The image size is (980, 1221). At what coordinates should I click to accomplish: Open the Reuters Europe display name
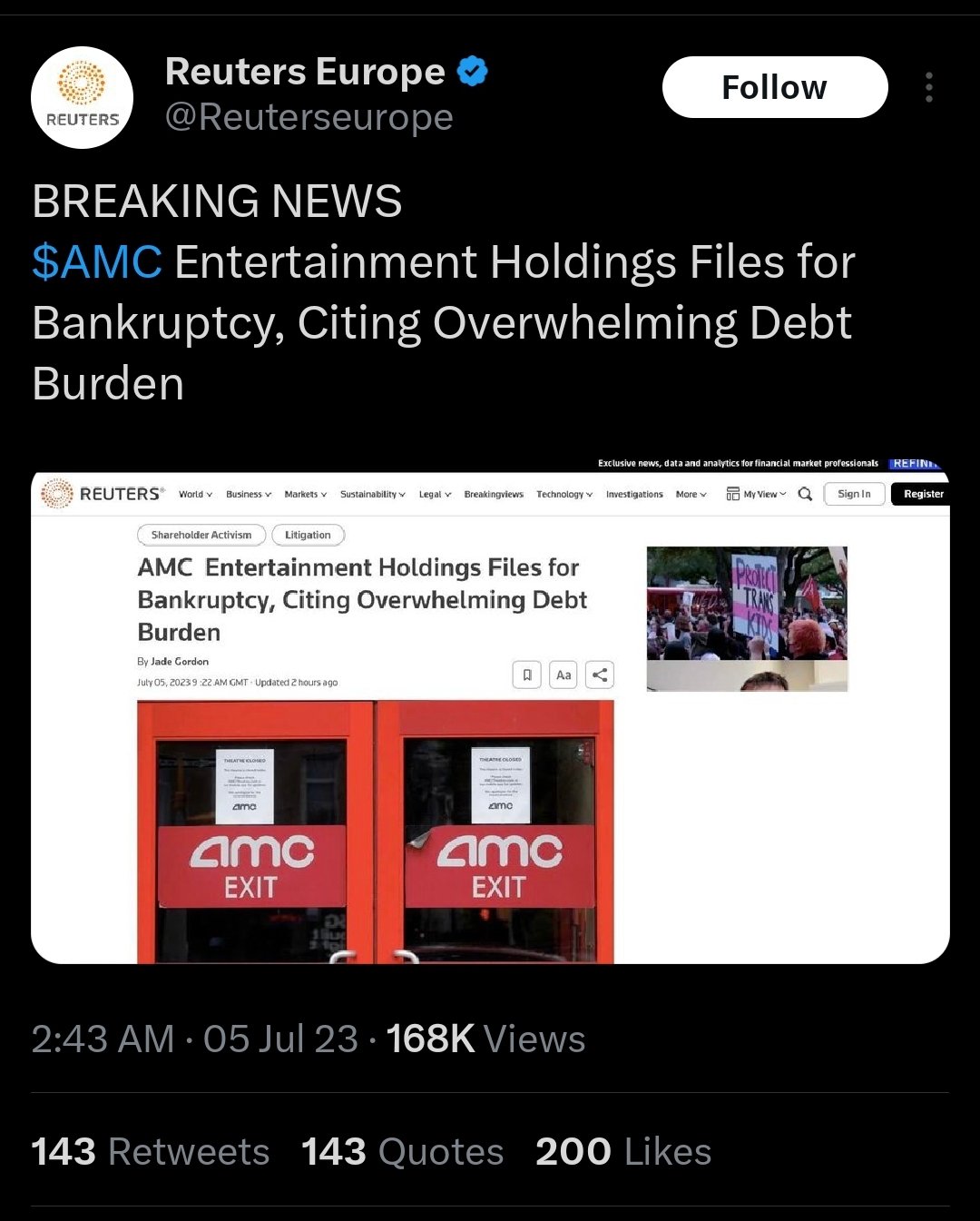(x=305, y=72)
